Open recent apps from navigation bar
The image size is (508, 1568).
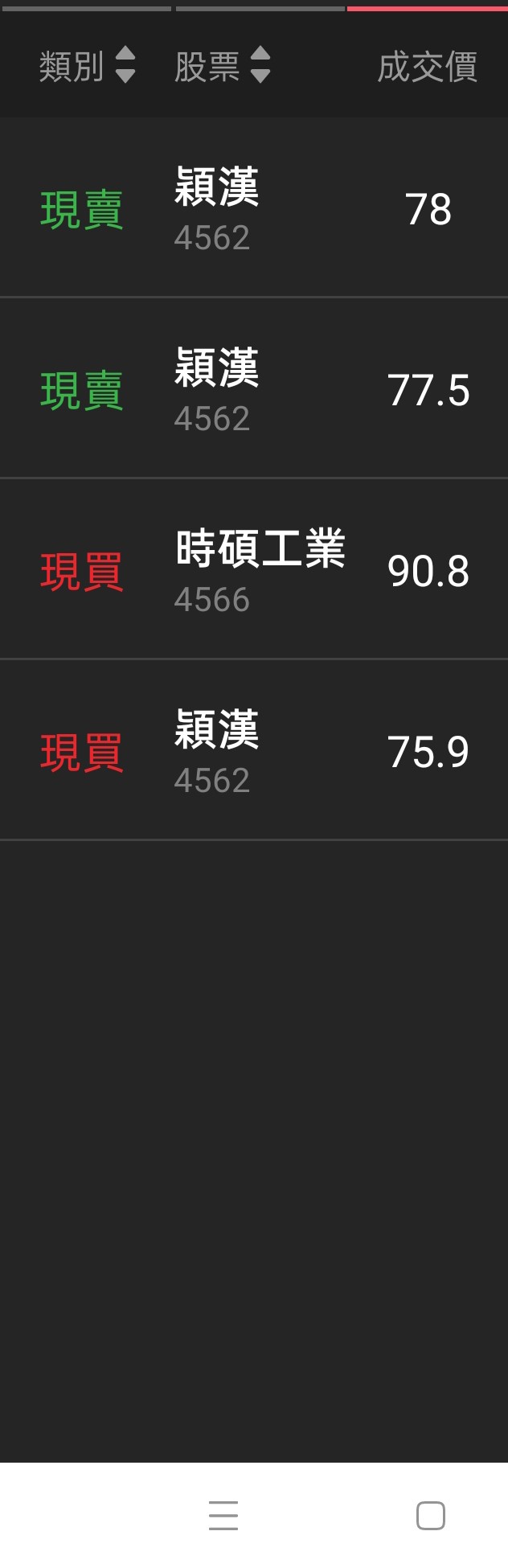pos(223,1515)
